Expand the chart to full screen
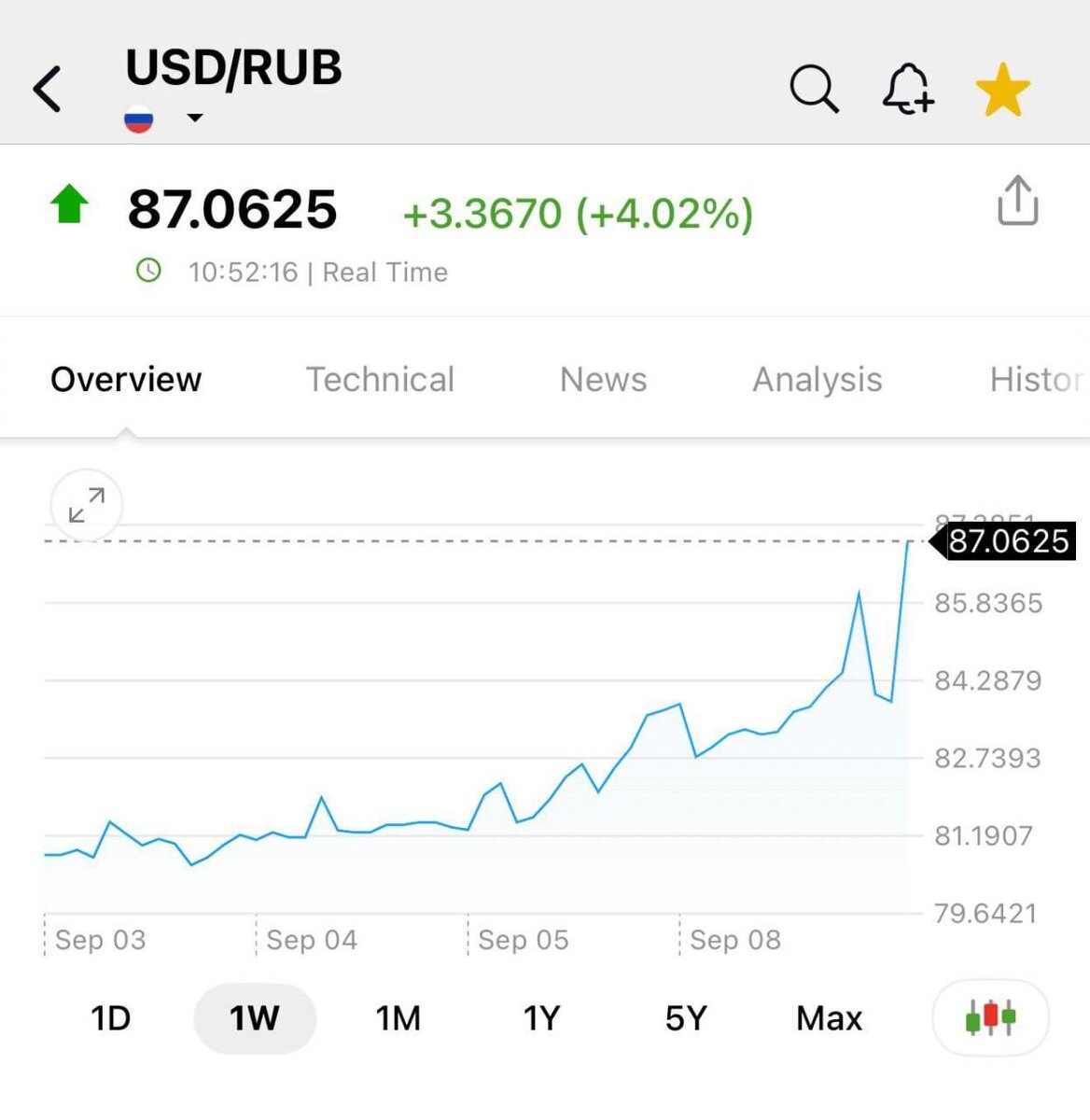Screen dimensions: 1090x1120 coord(87,505)
